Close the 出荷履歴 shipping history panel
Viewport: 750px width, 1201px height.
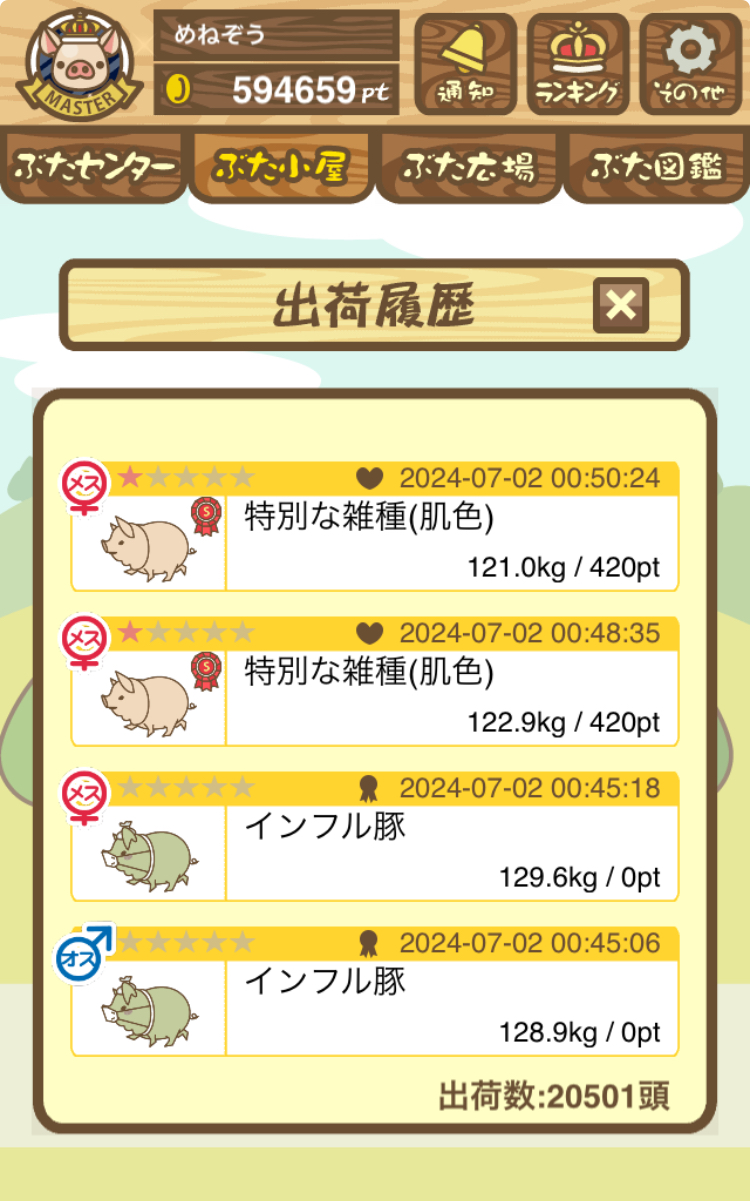tap(621, 305)
